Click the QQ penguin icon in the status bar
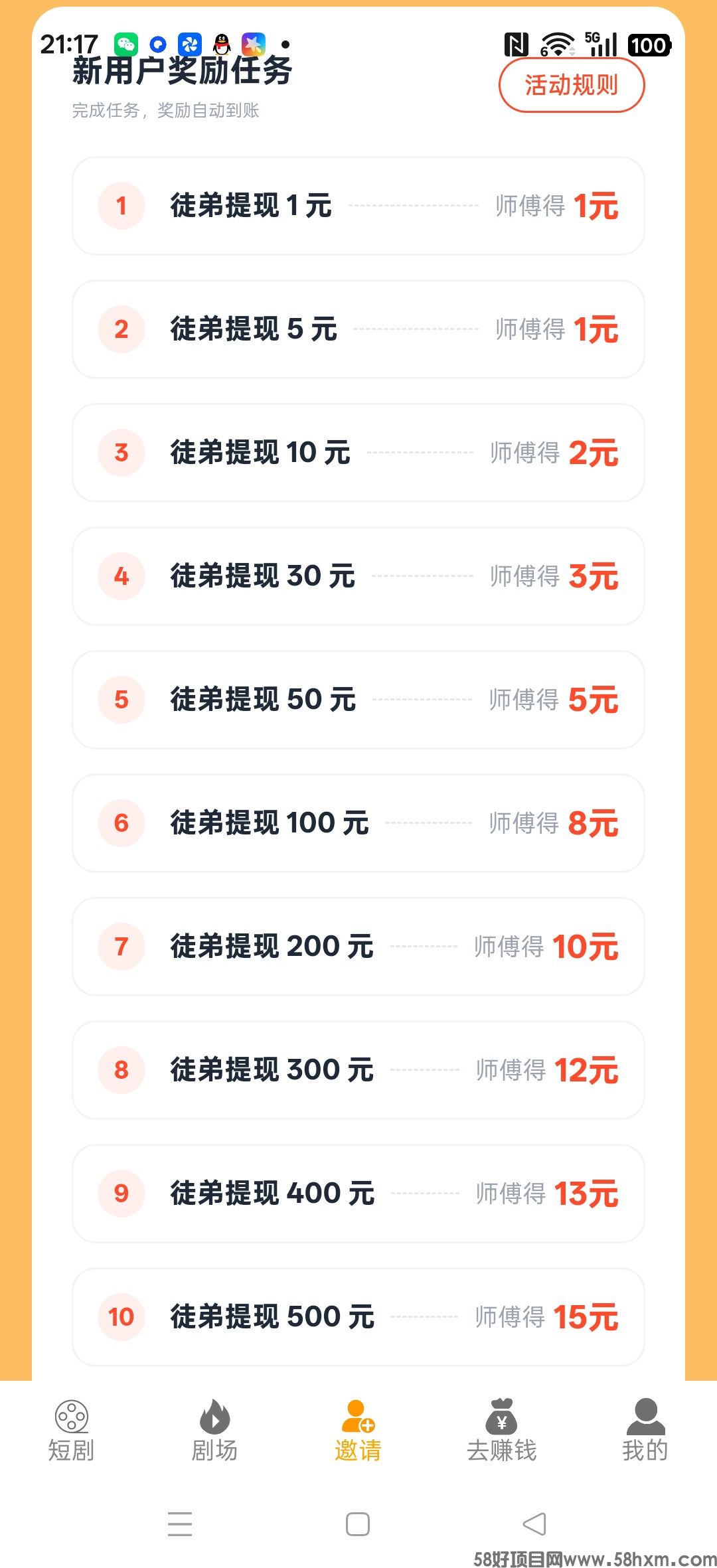 221,44
